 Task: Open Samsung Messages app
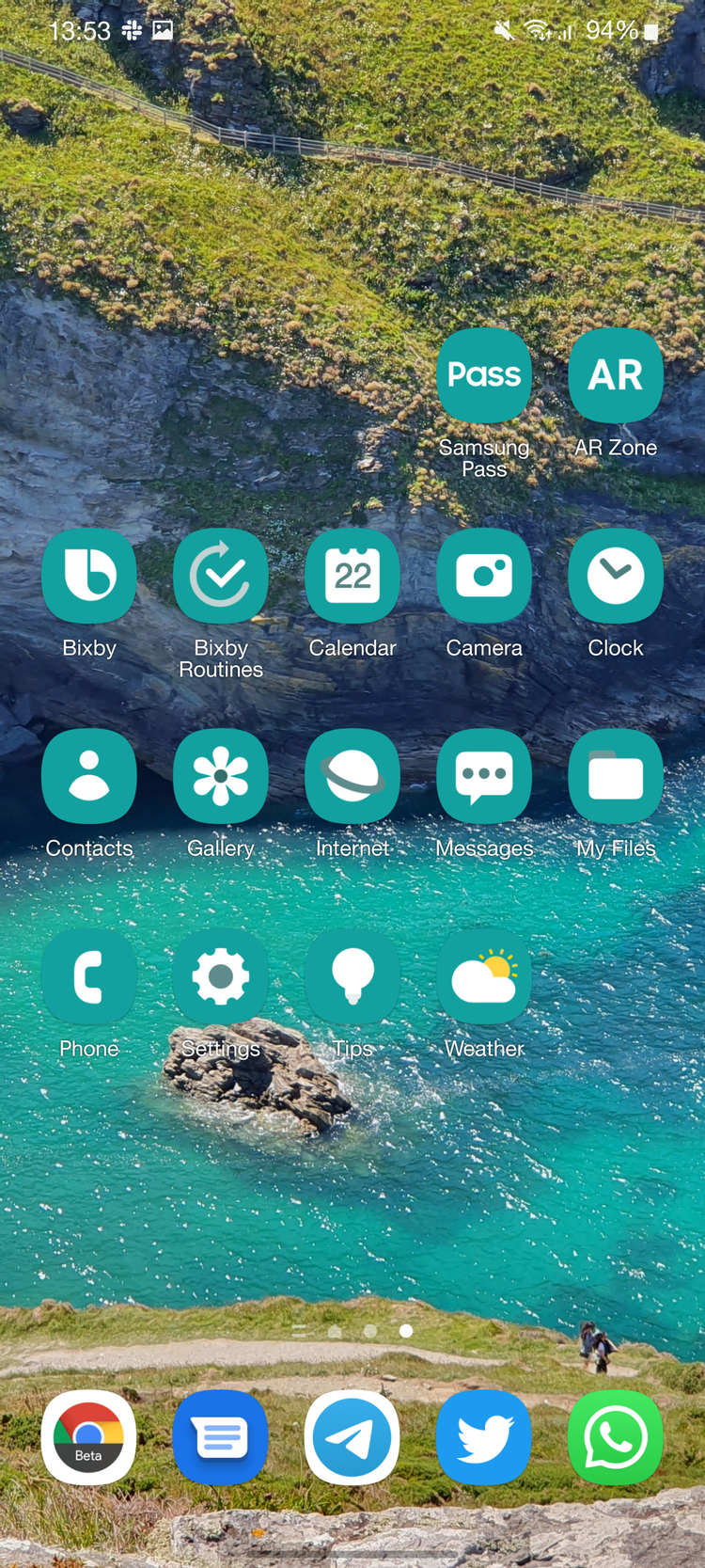(484, 776)
